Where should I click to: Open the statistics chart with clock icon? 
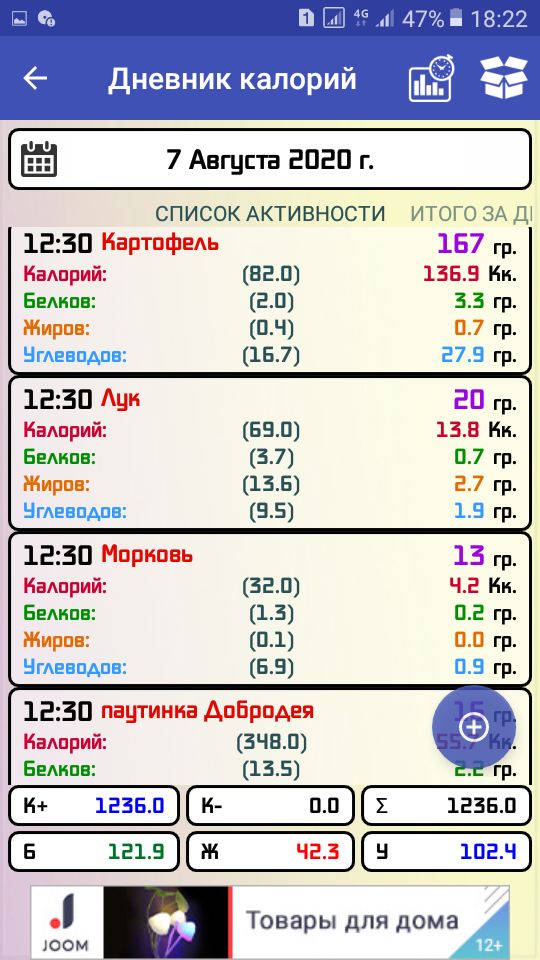point(432,78)
